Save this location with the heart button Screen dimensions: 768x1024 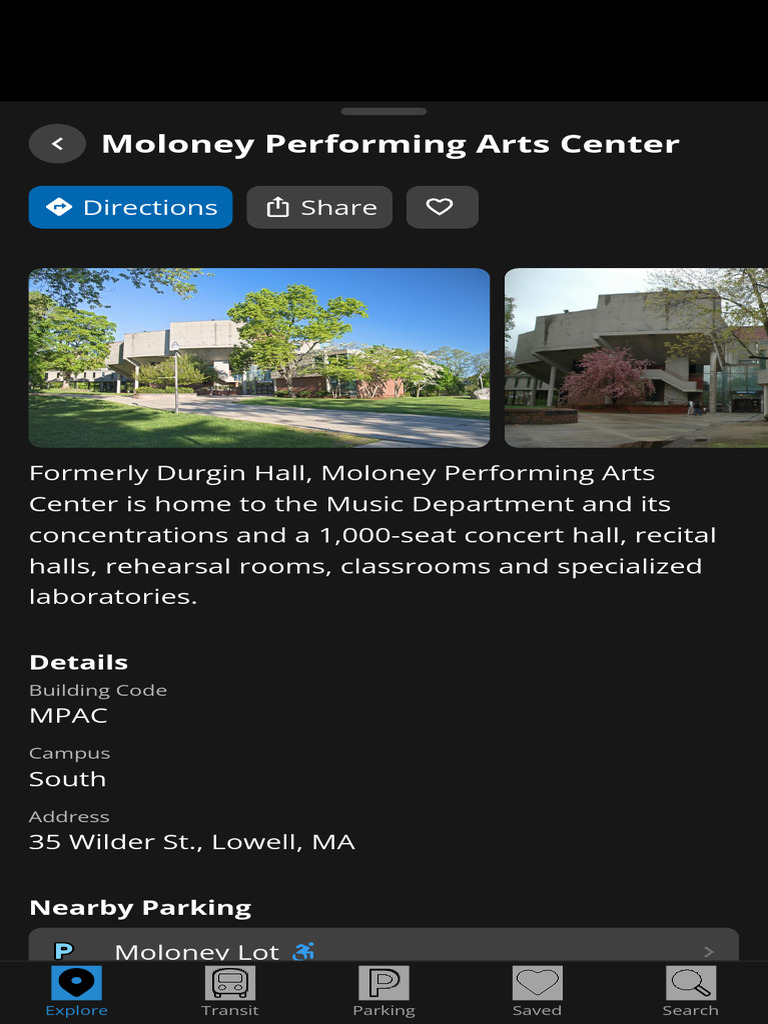(442, 207)
